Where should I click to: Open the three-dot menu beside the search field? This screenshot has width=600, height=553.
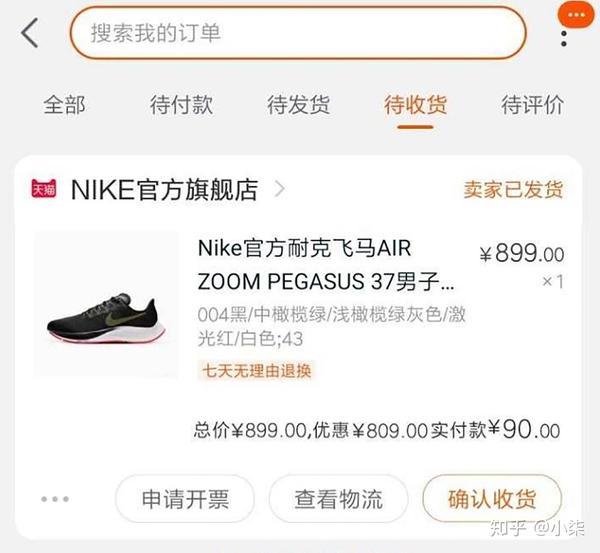565,38
